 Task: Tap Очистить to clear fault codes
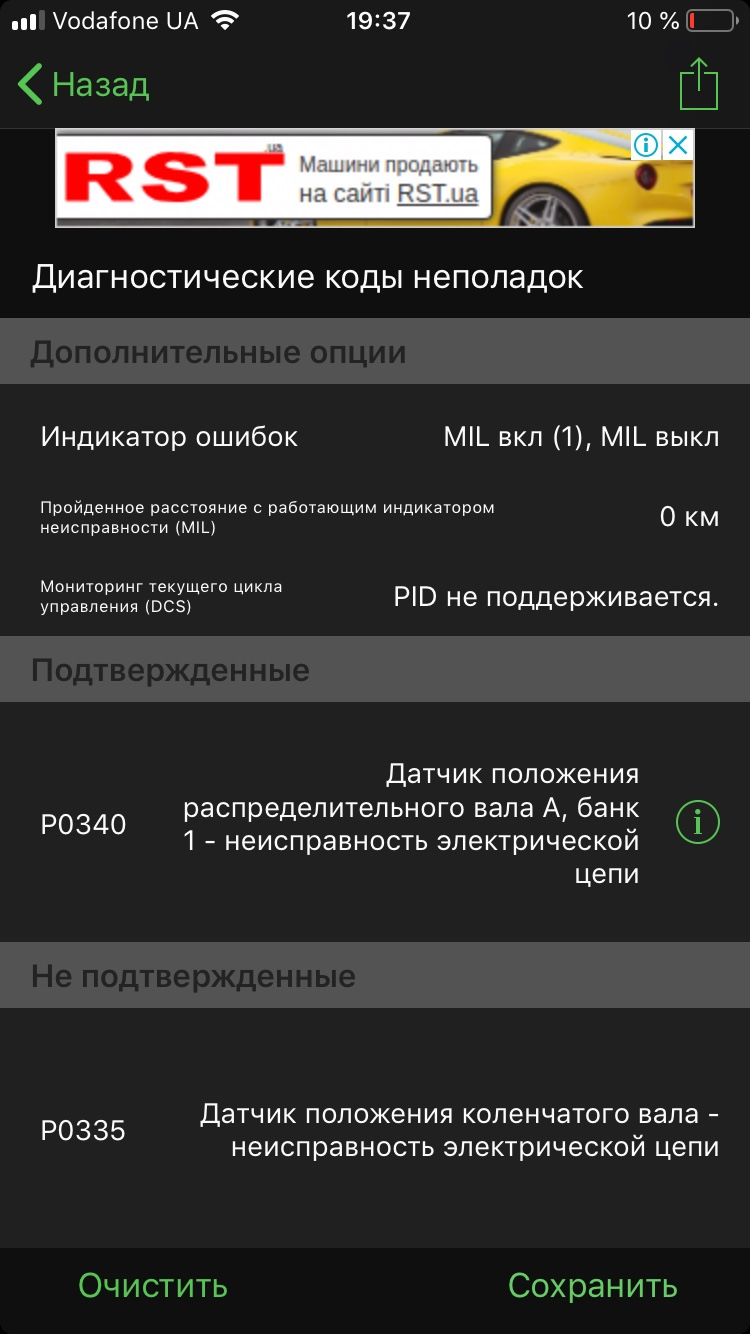(153, 1285)
